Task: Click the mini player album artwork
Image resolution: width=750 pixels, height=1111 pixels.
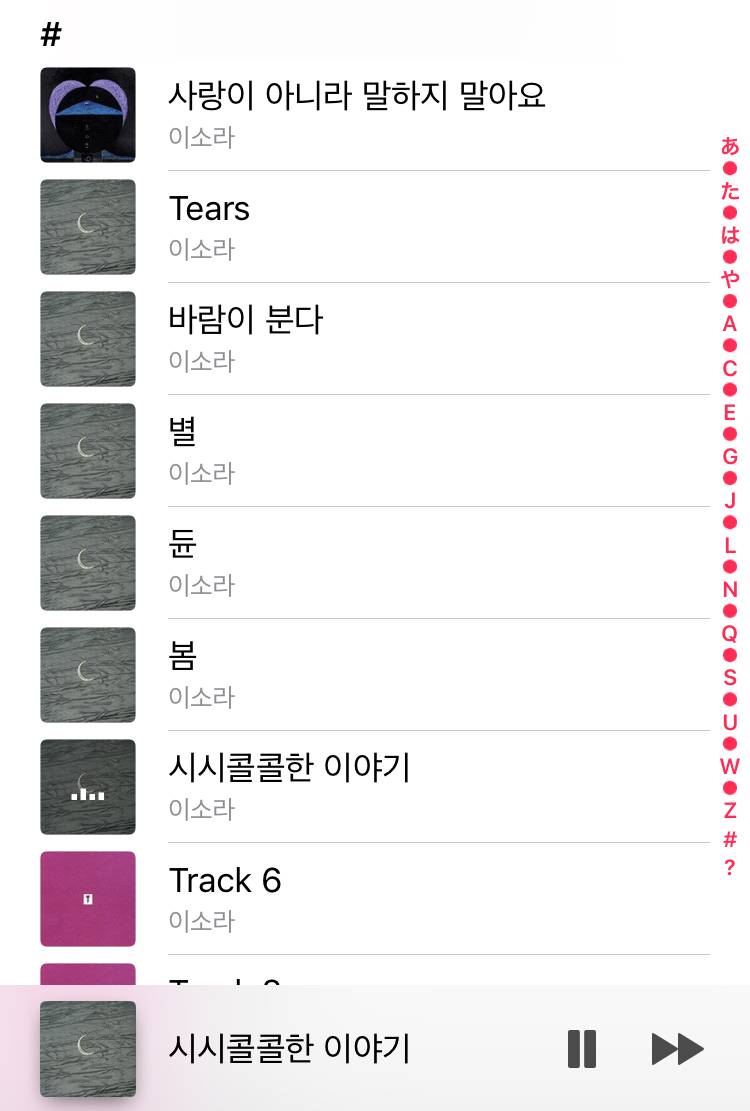Action: click(87, 1049)
